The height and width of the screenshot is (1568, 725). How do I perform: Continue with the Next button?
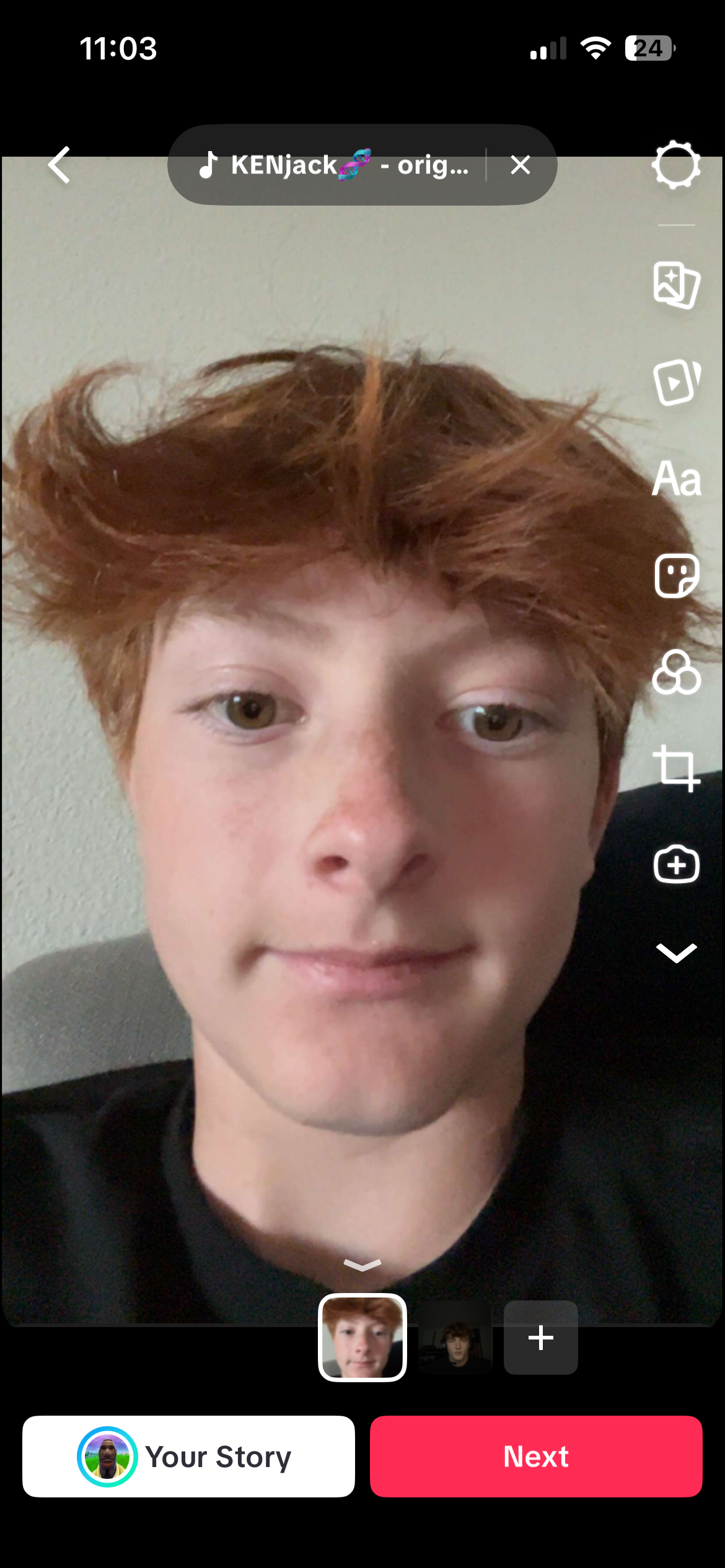536,1457
